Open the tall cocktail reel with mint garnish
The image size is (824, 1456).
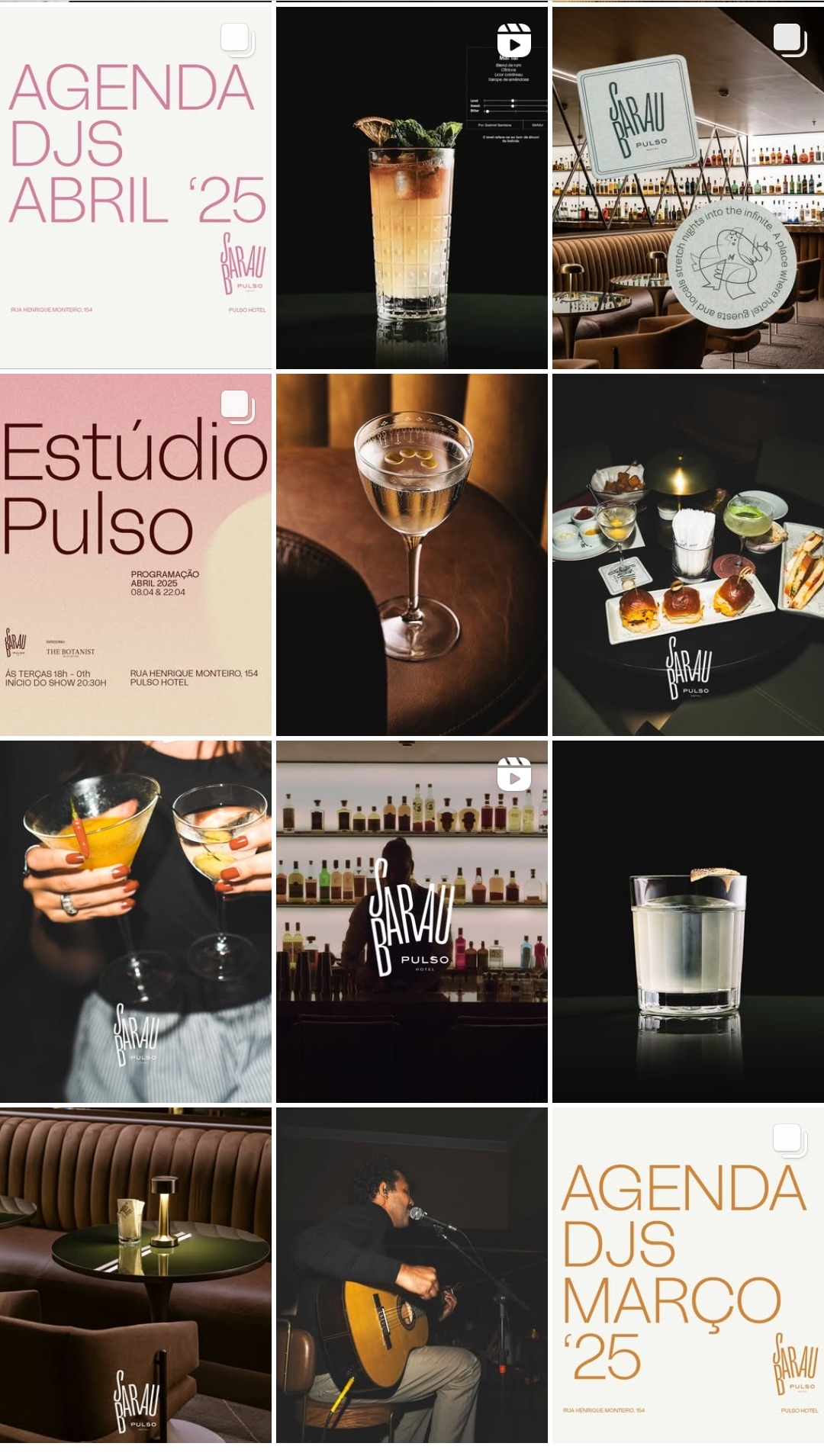[412, 187]
